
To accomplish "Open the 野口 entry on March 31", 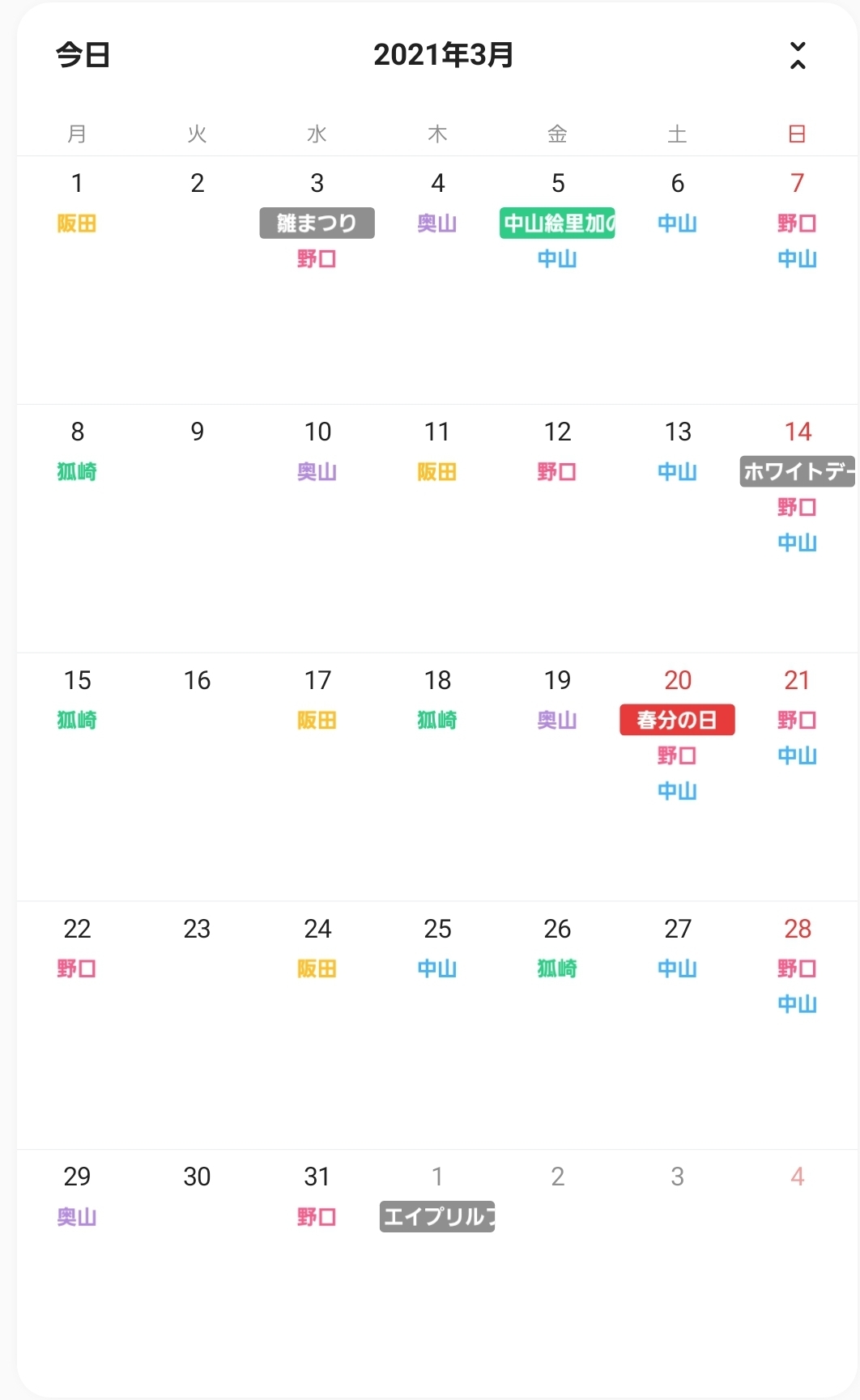I will coord(317,1216).
